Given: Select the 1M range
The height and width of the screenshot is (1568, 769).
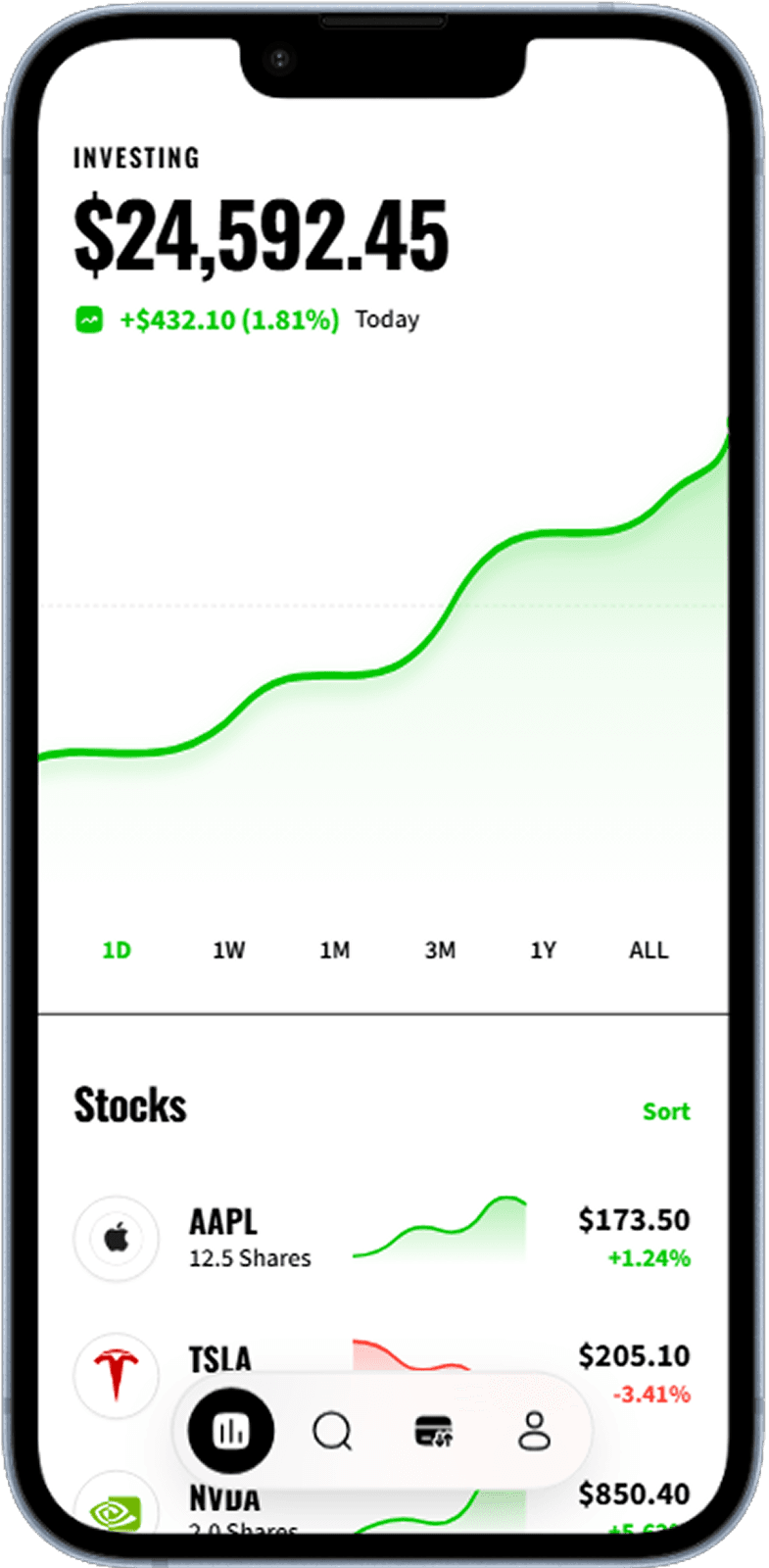Looking at the screenshot, I should (335, 950).
